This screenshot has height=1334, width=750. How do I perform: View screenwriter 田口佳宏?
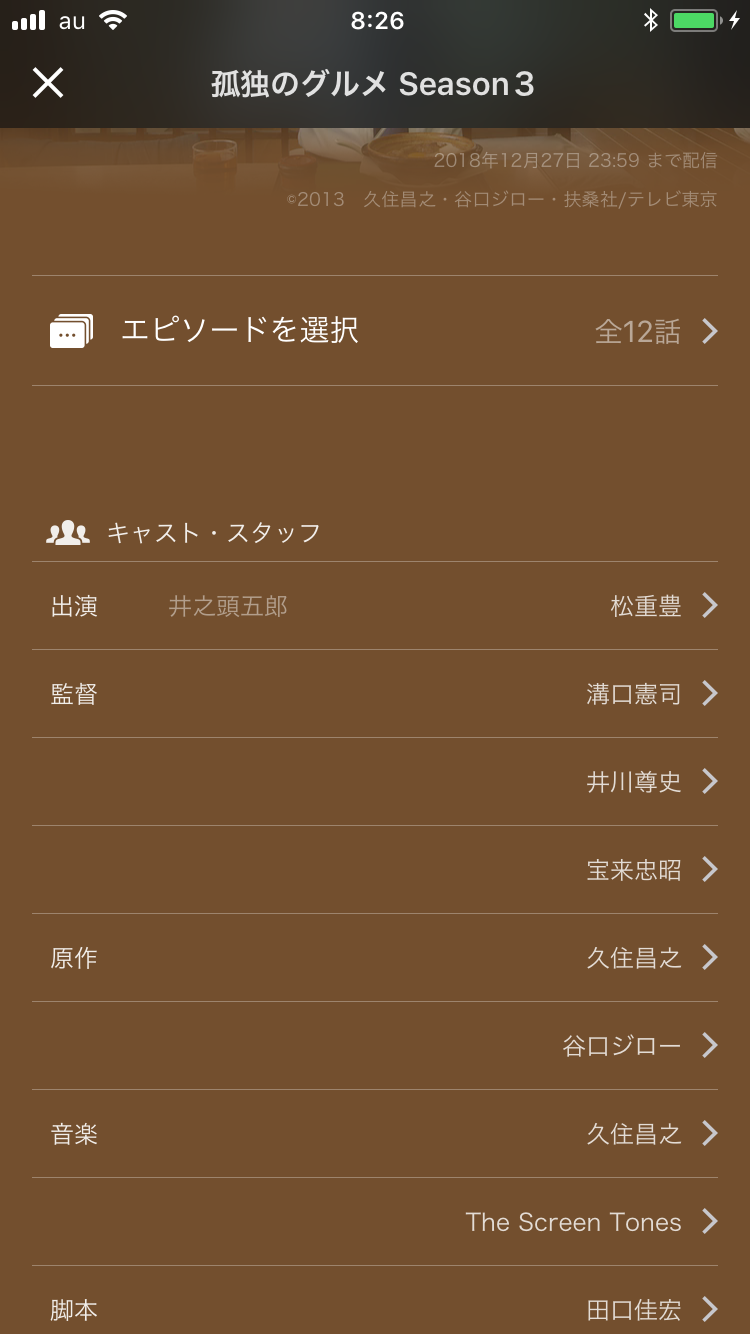point(375,1300)
